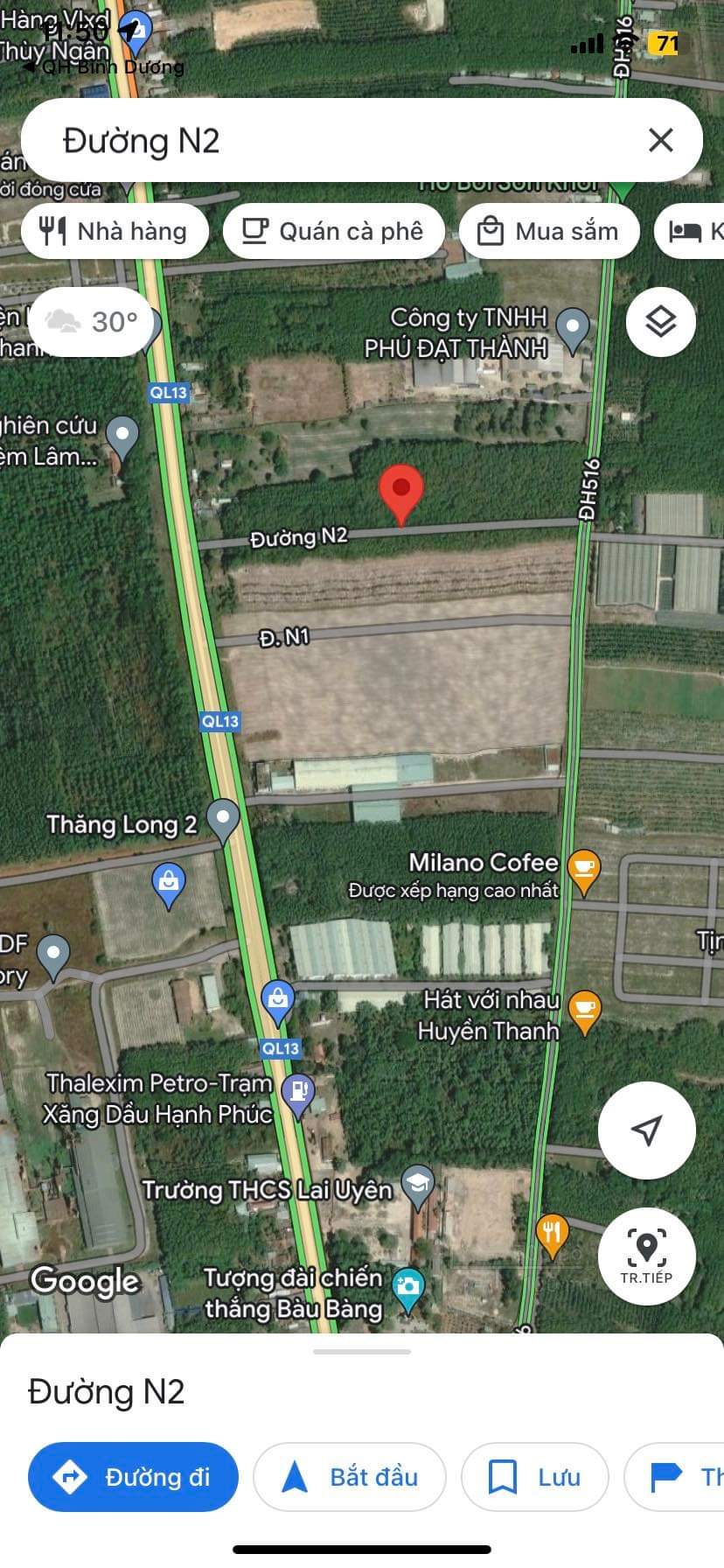Screen dimensions: 724x1568
Task: Center map on my location
Action: (646, 1130)
